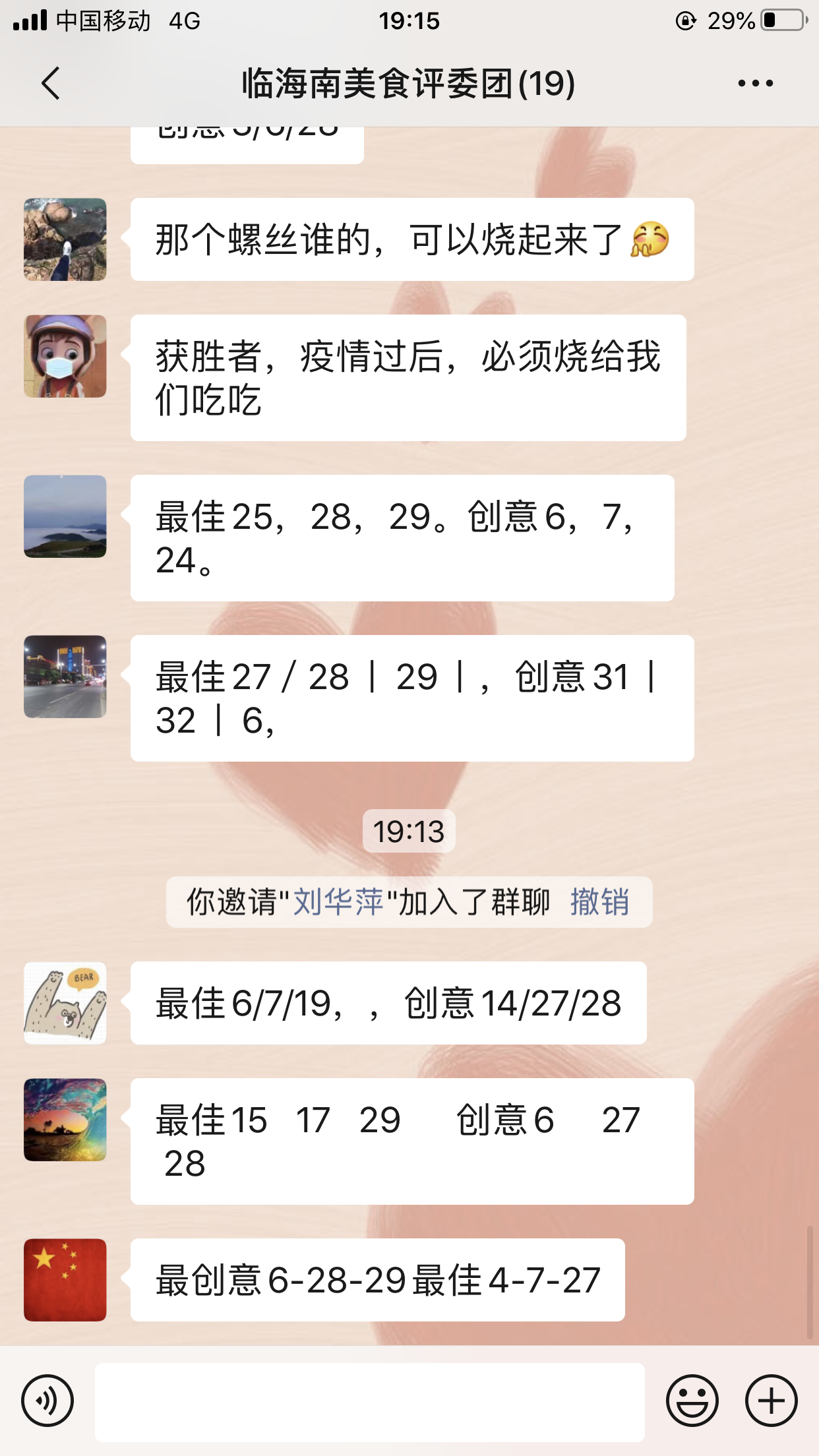The image size is (819, 1456).
Task: Switch to voice message input
Action: click(47, 1400)
